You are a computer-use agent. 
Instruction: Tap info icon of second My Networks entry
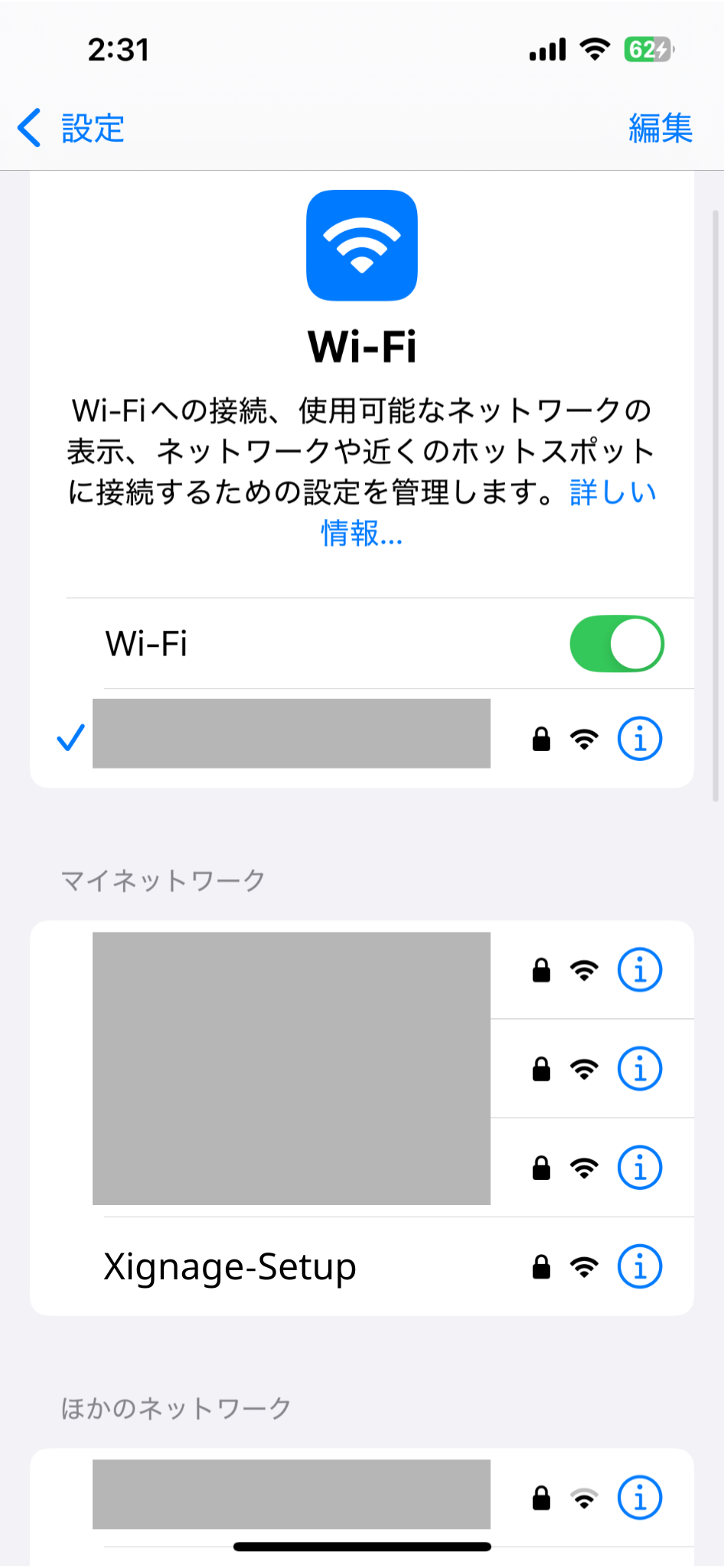(x=640, y=1069)
